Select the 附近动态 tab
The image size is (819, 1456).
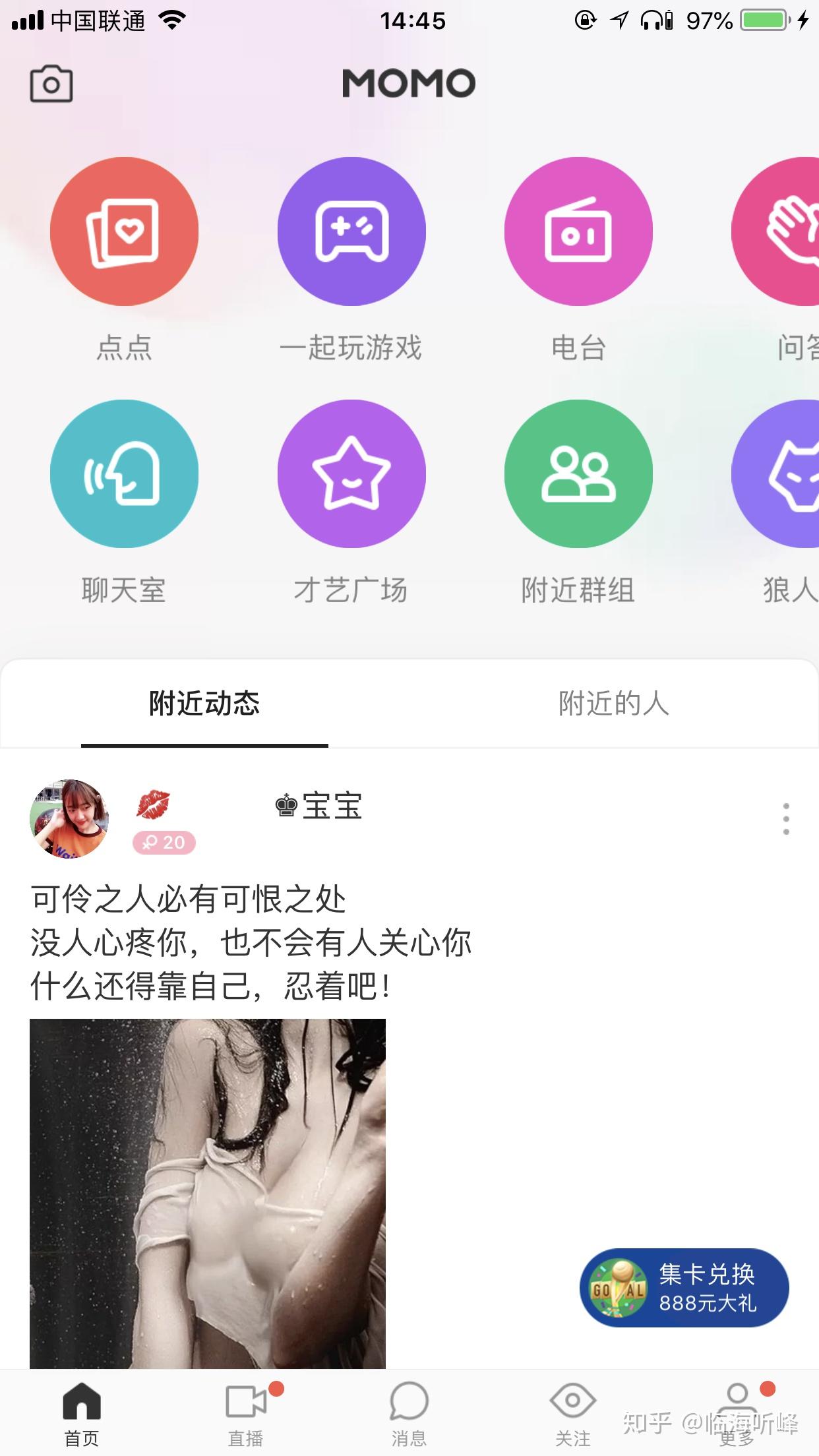coord(204,704)
